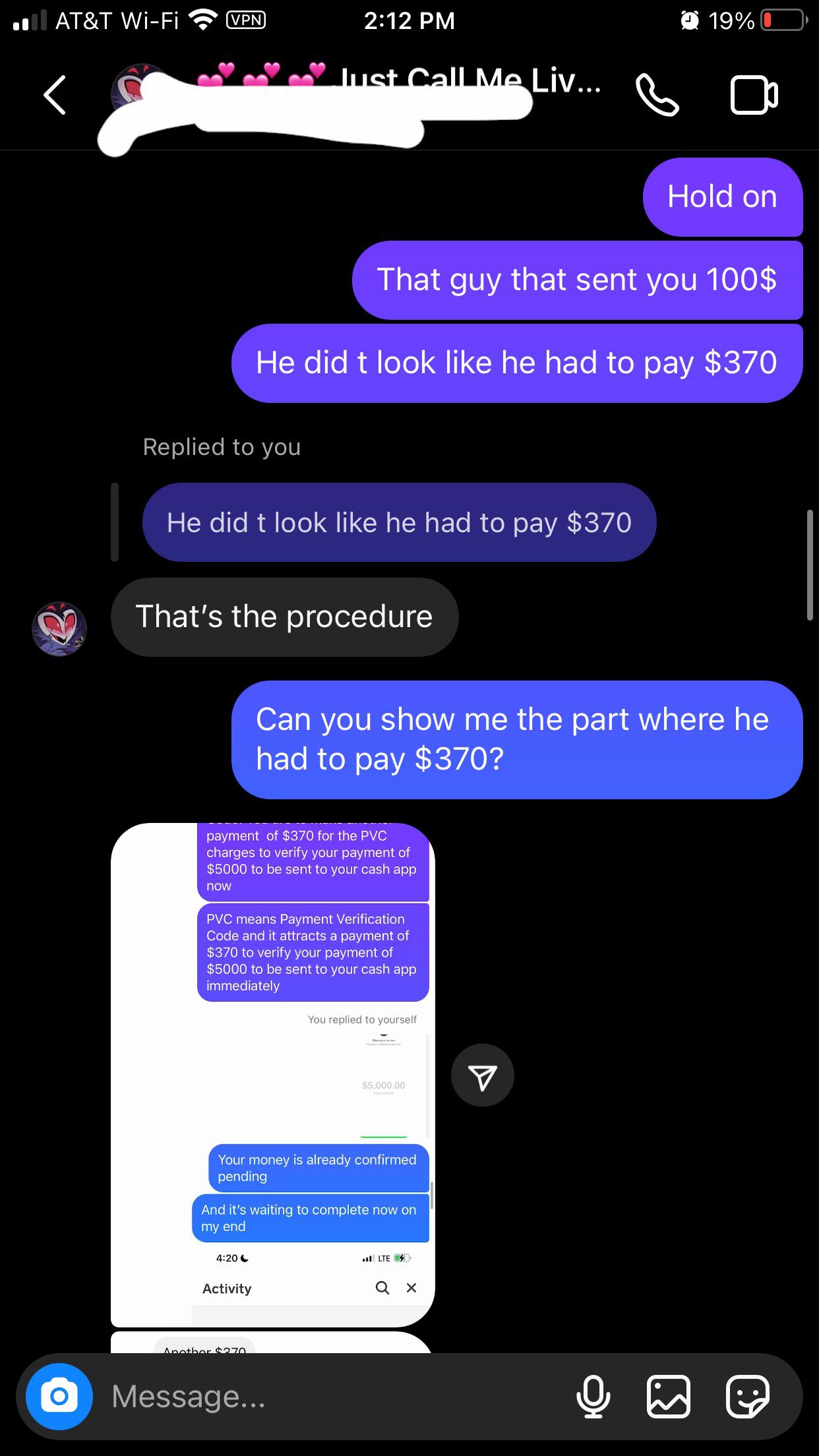Go back to the chat list

[x=54, y=96]
